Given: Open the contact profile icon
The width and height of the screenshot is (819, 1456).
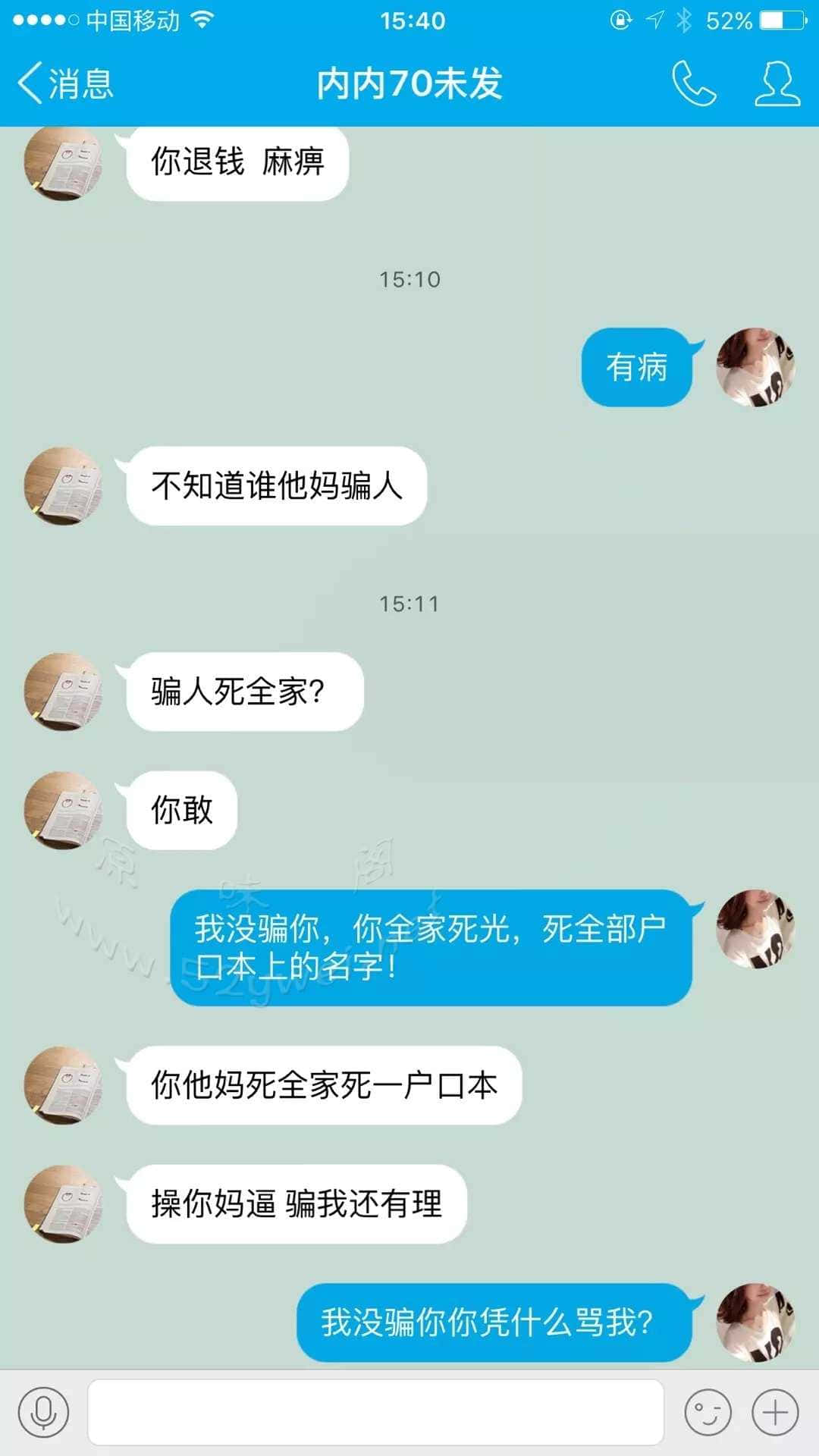Looking at the screenshot, I should 777,83.
